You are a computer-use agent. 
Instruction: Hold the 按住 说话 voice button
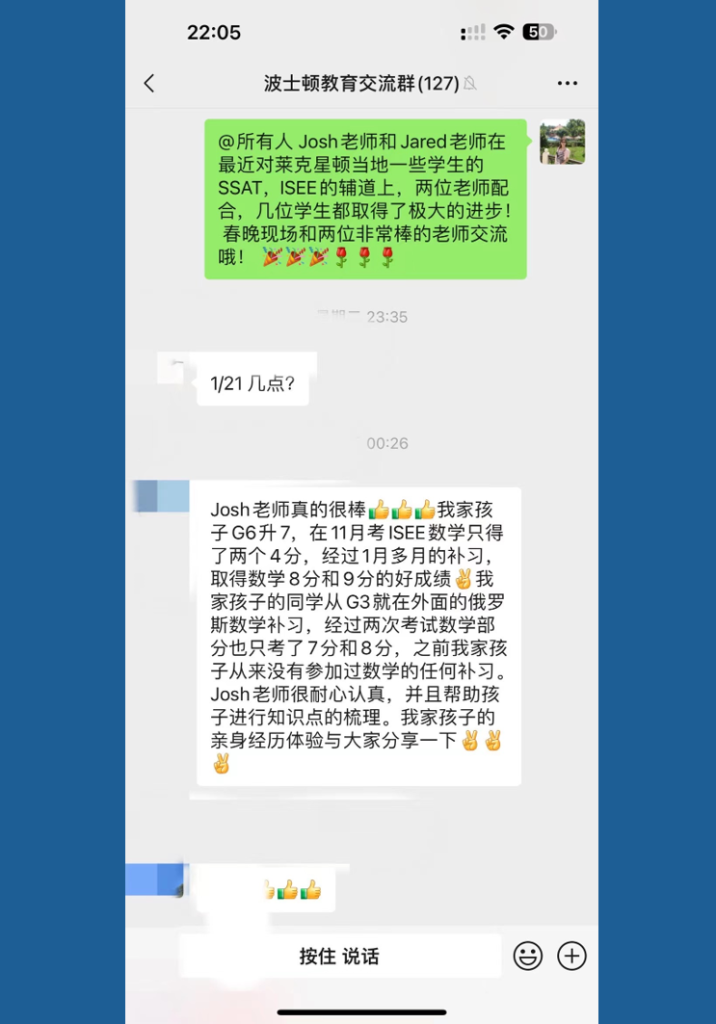pyautogui.click(x=339, y=956)
